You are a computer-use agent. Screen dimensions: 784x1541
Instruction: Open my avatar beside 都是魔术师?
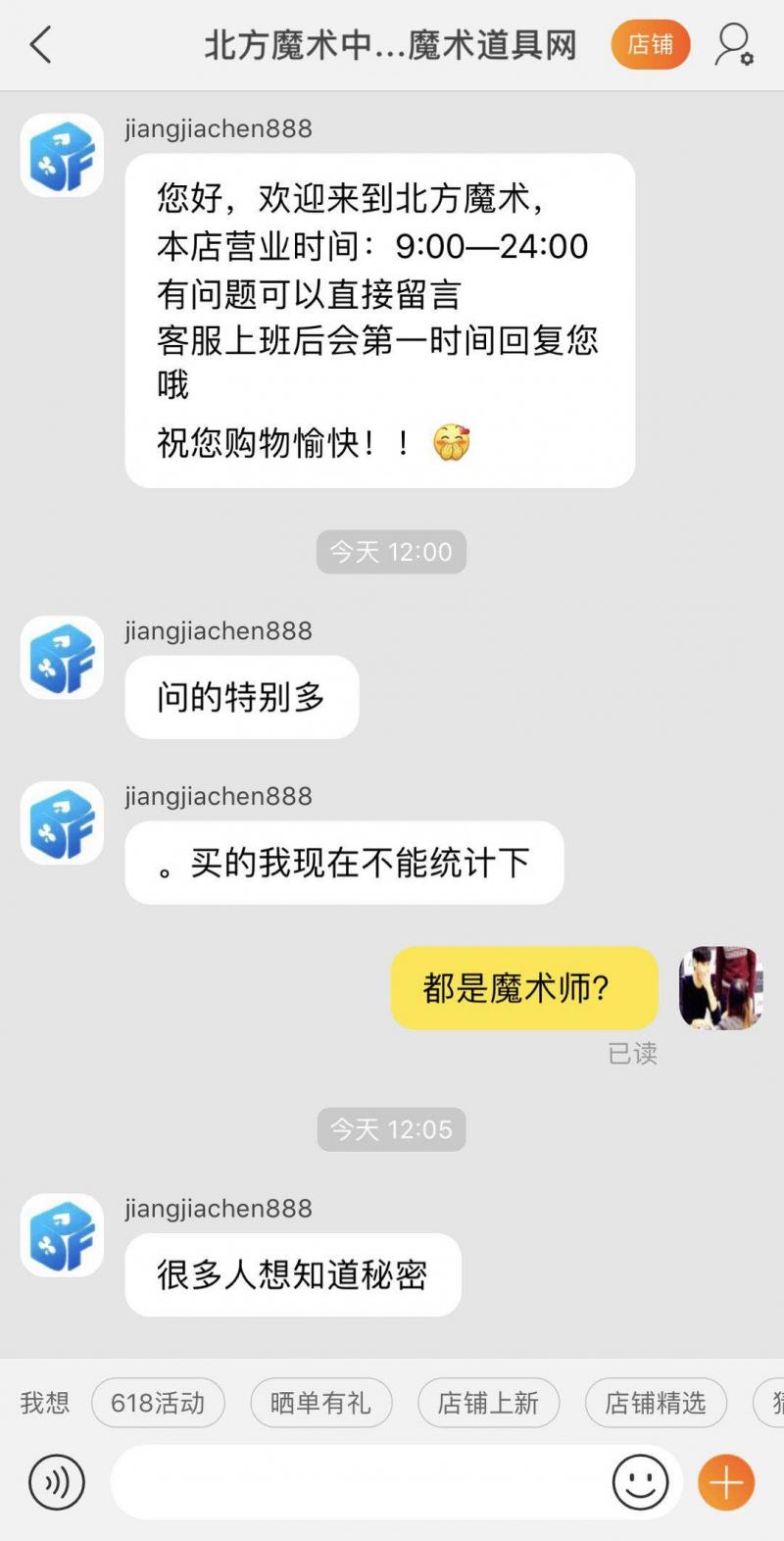tap(720, 988)
